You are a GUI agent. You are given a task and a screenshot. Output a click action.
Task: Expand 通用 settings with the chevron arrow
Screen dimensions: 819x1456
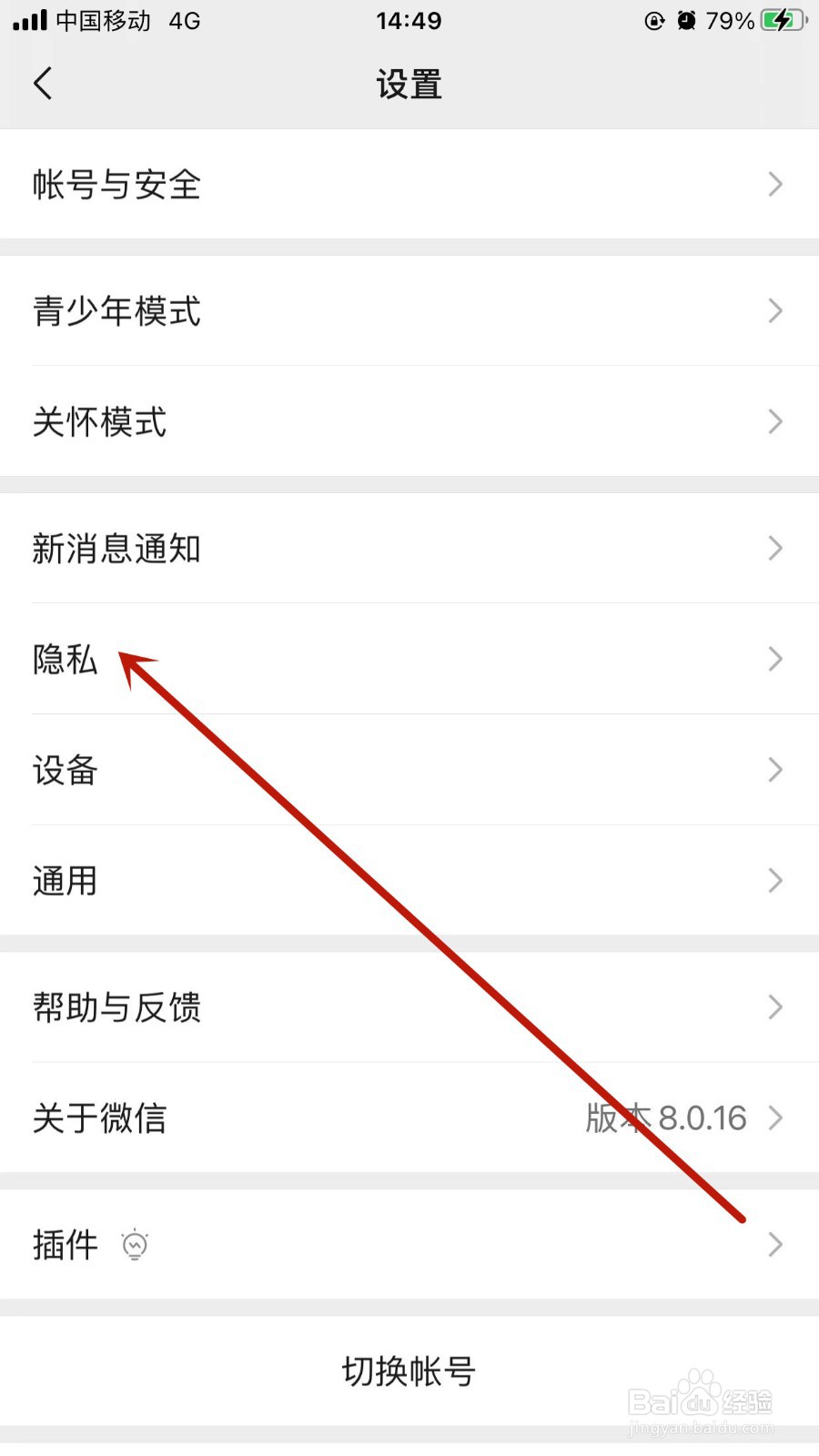click(774, 880)
